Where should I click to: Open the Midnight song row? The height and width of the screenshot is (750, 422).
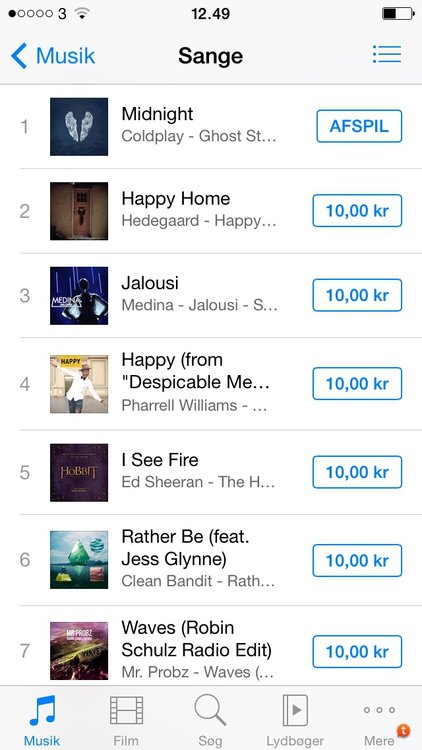[x=211, y=127]
